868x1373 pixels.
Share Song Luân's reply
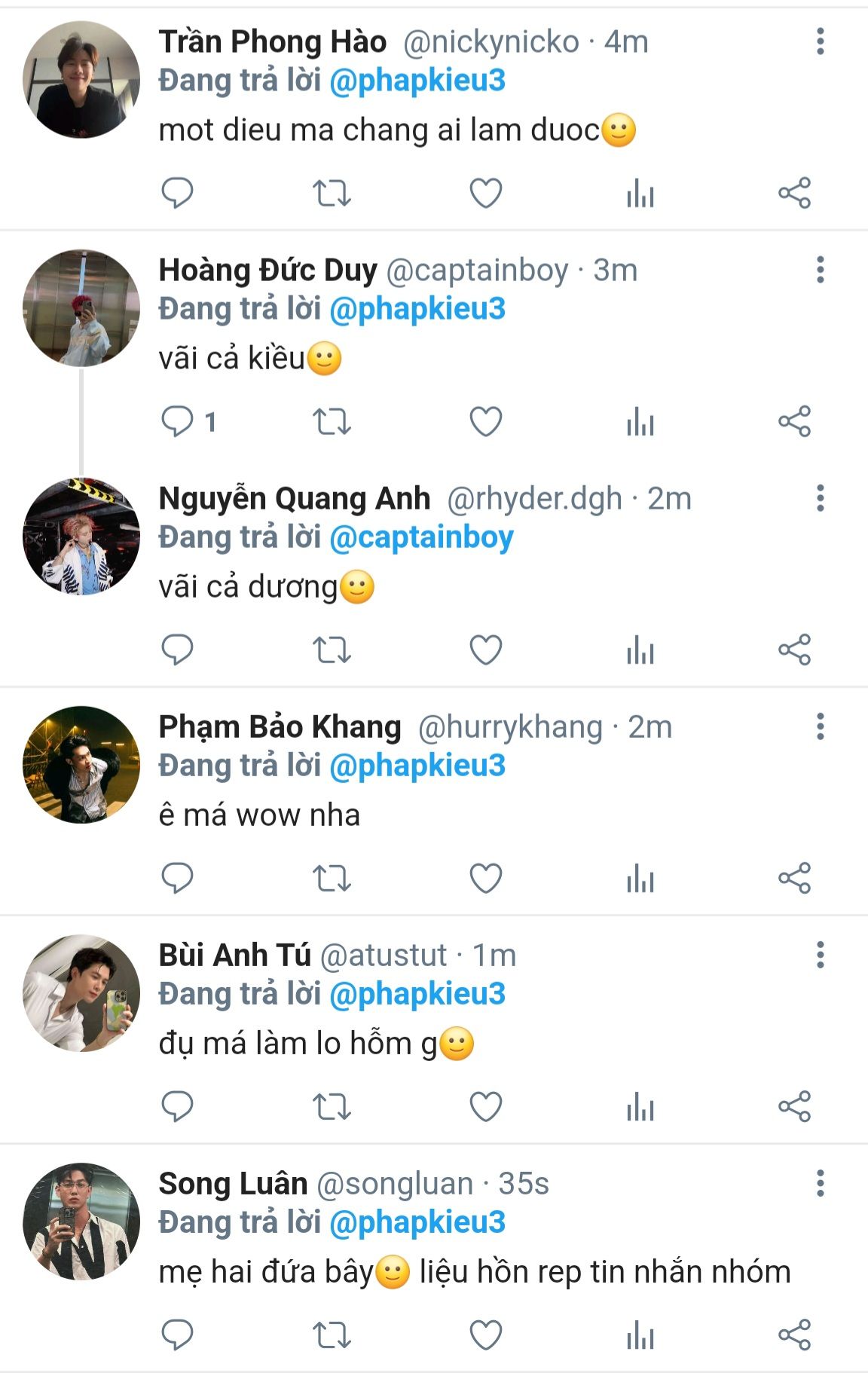[x=794, y=1335]
